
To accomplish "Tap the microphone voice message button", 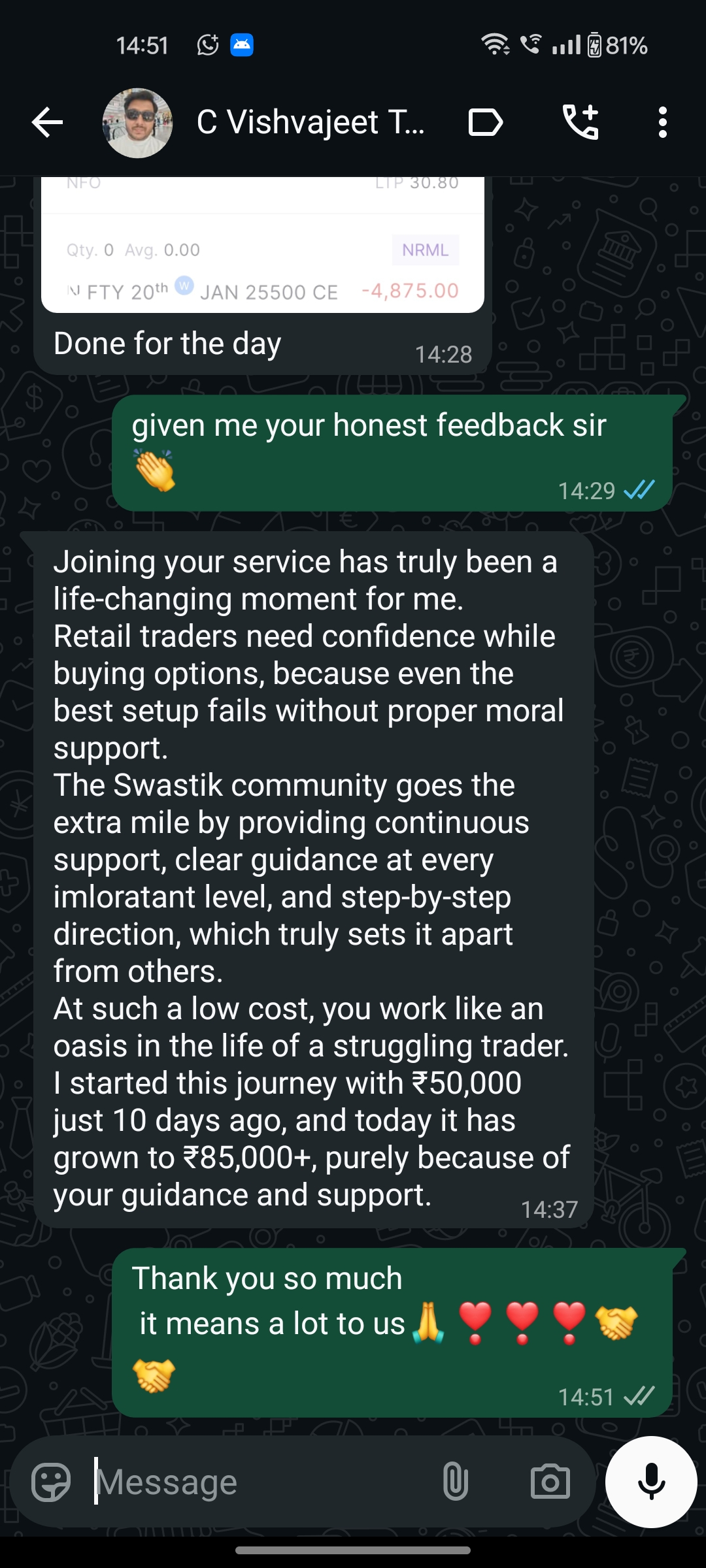I will click(x=651, y=1481).
